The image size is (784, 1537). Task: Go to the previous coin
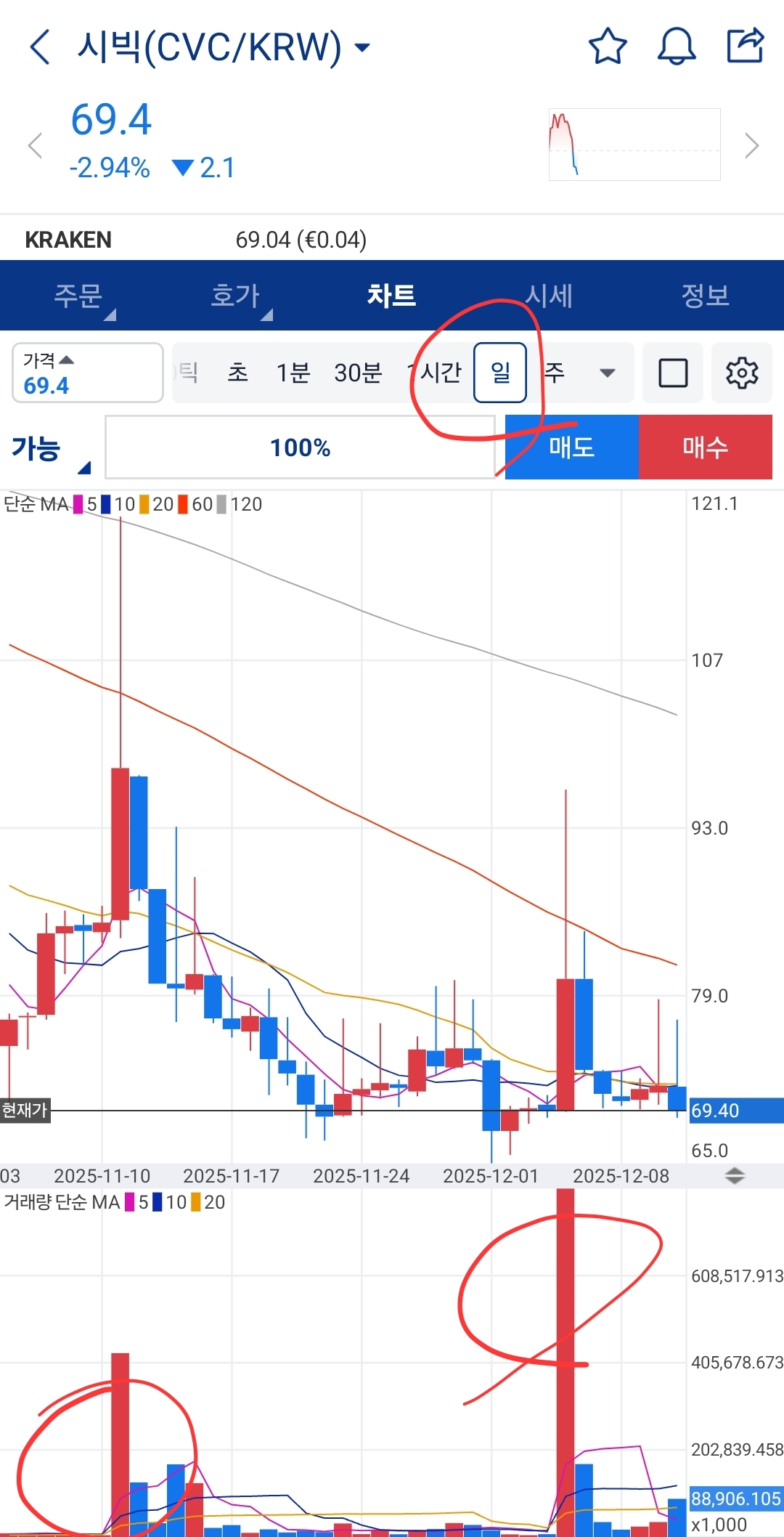(x=35, y=145)
